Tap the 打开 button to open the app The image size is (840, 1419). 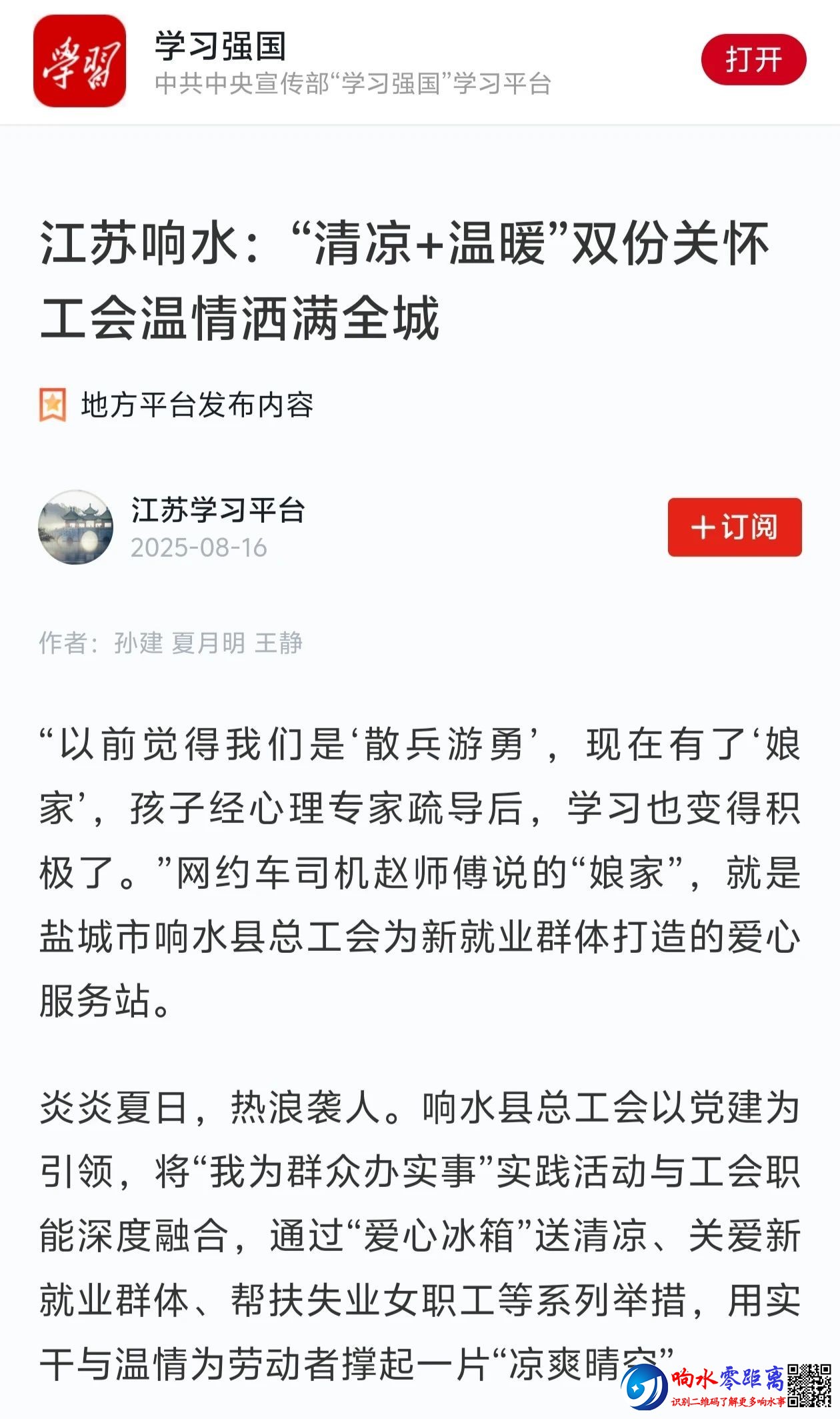[753, 60]
